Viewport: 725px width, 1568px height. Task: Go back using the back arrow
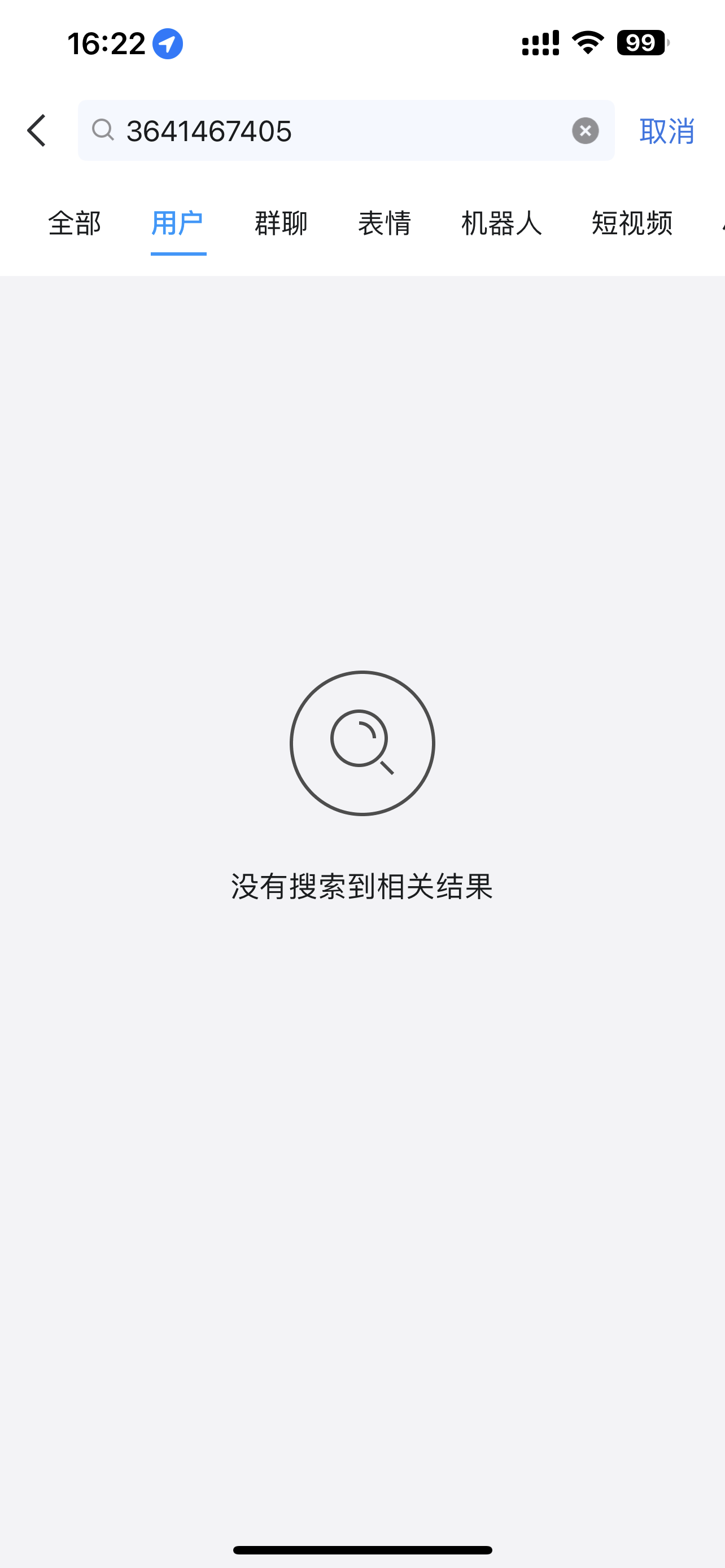pos(37,131)
